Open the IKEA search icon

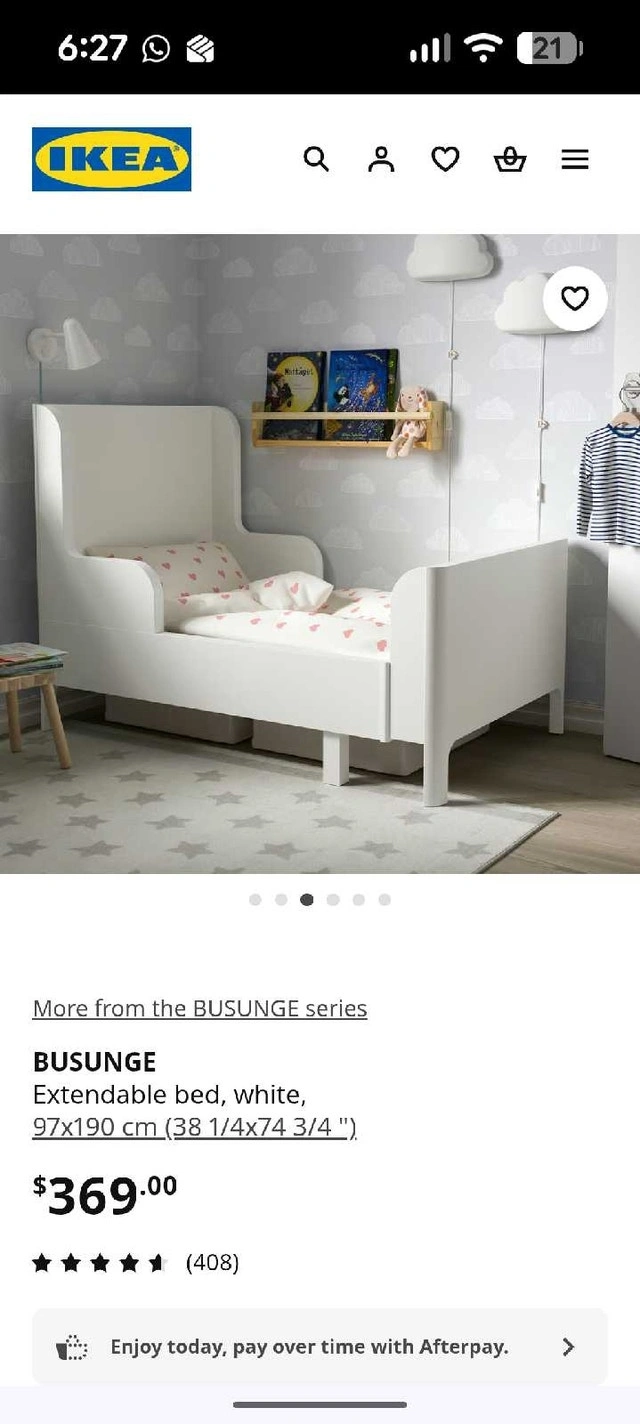click(x=316, y=159)
